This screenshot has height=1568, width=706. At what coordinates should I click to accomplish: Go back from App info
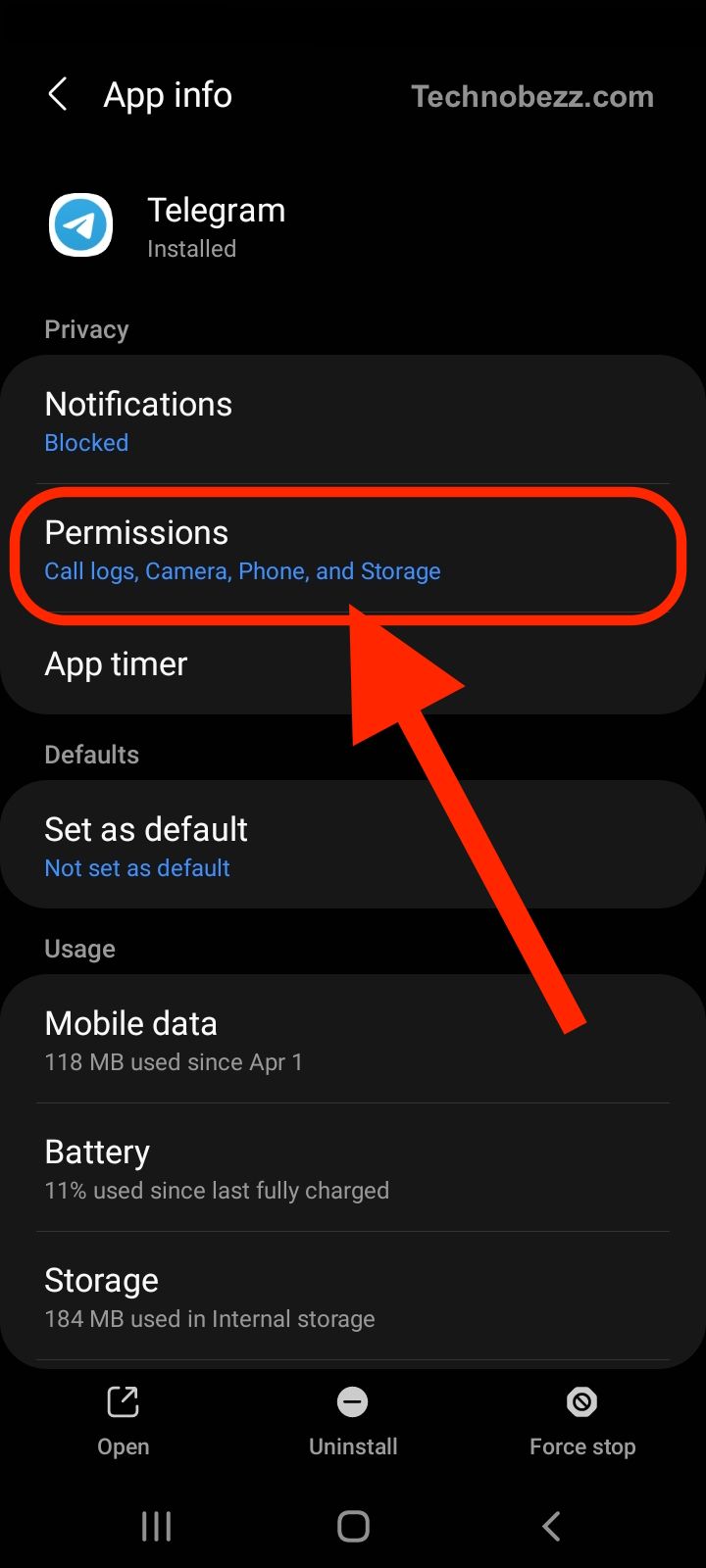coord(58,95)
